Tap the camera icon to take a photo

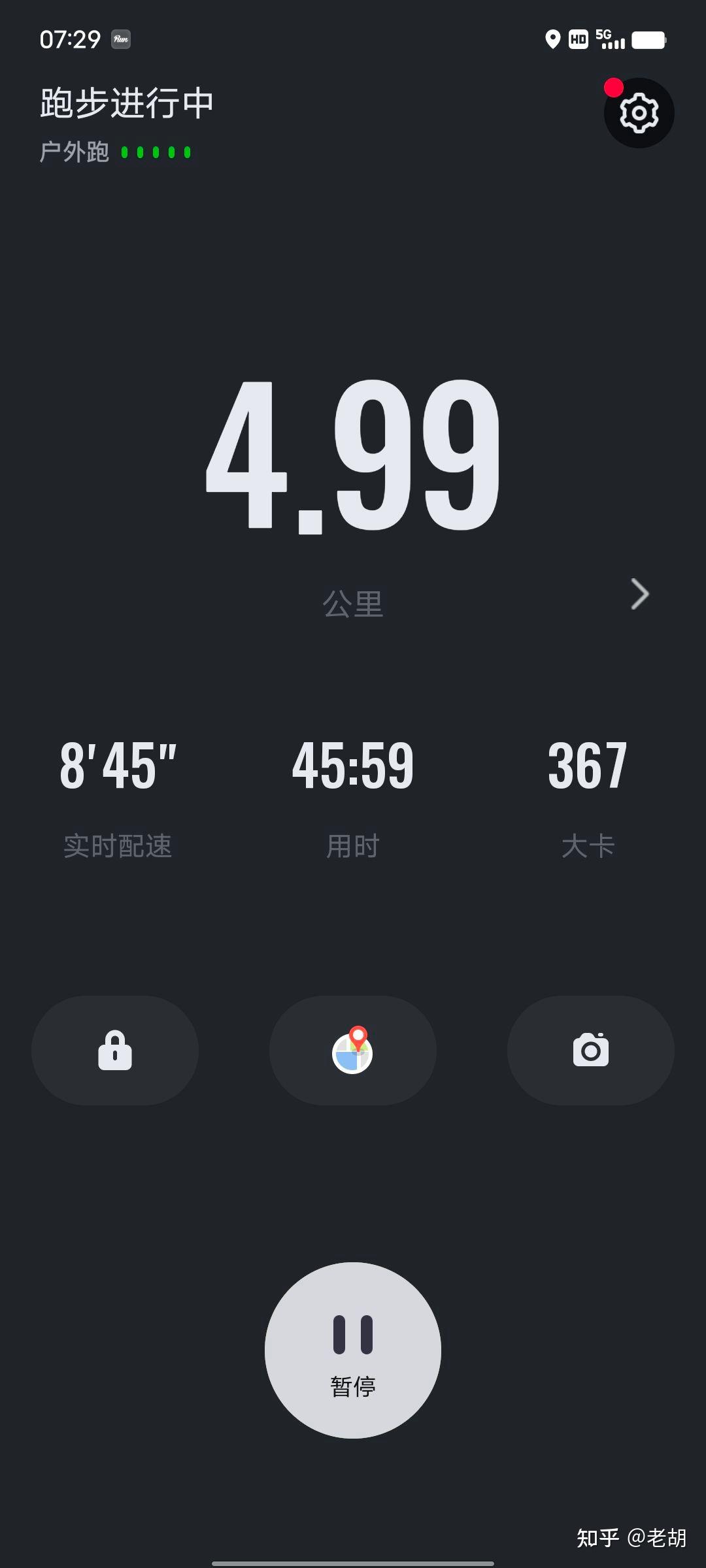590,1050
